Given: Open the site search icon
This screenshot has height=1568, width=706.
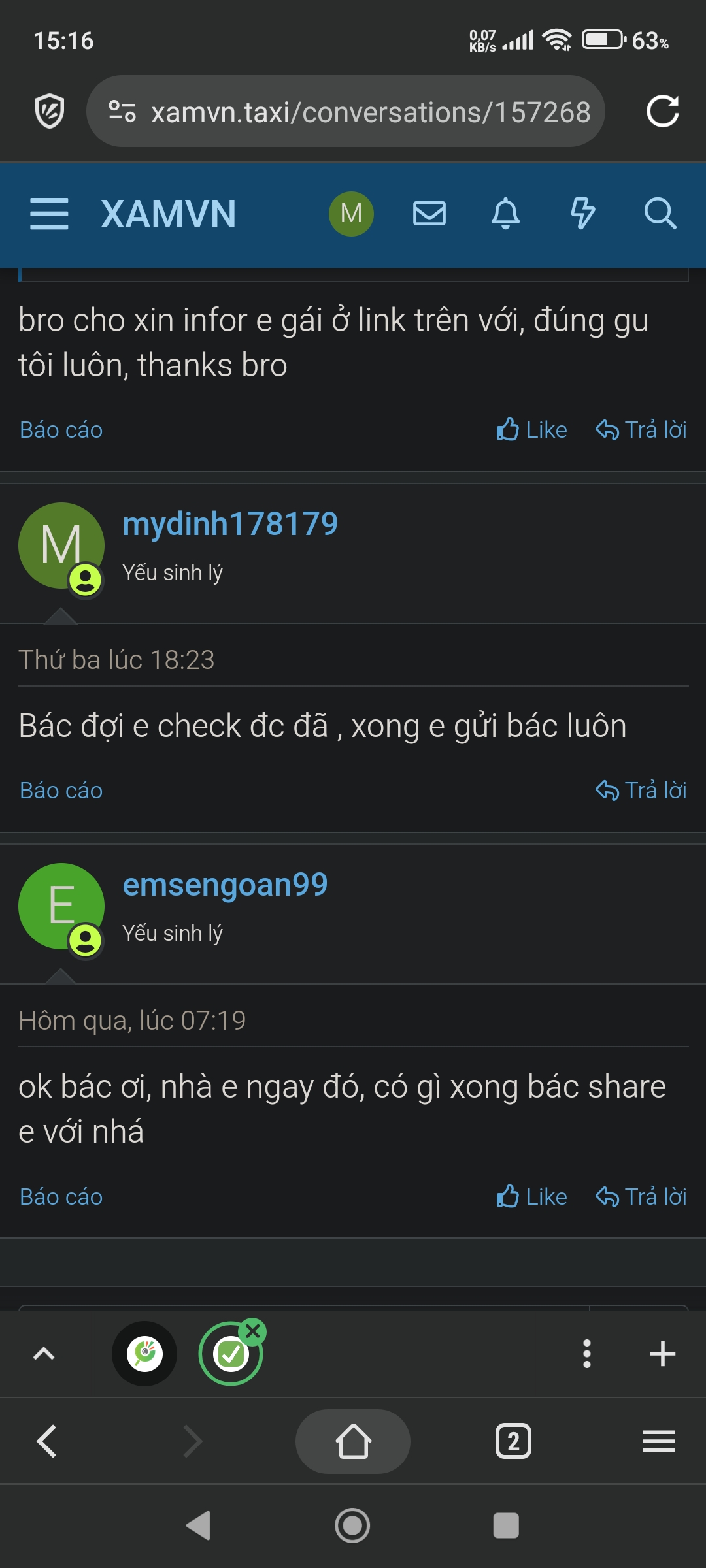Looking at the screenshot, I should click(660, 214).
